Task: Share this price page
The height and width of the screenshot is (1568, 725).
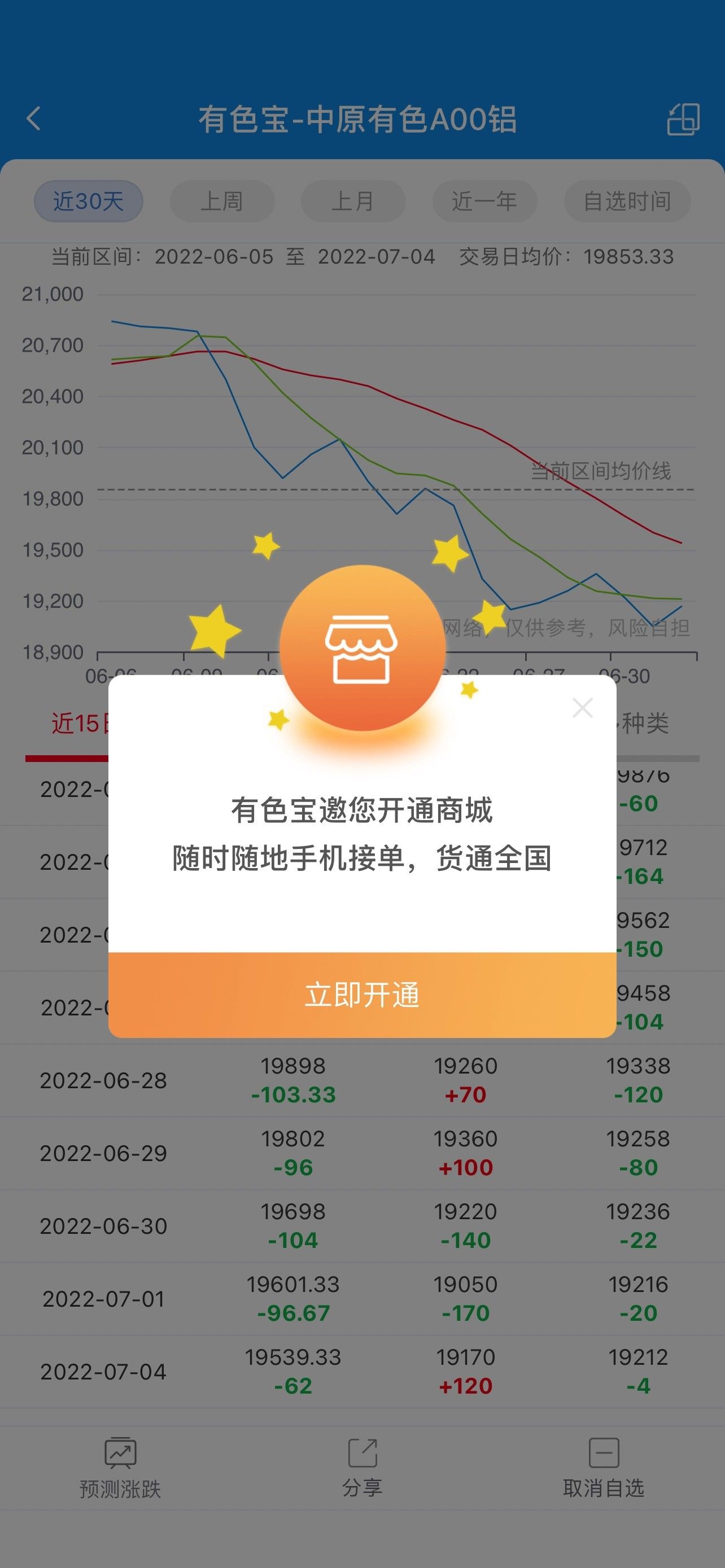Action: coord(362,1468)
